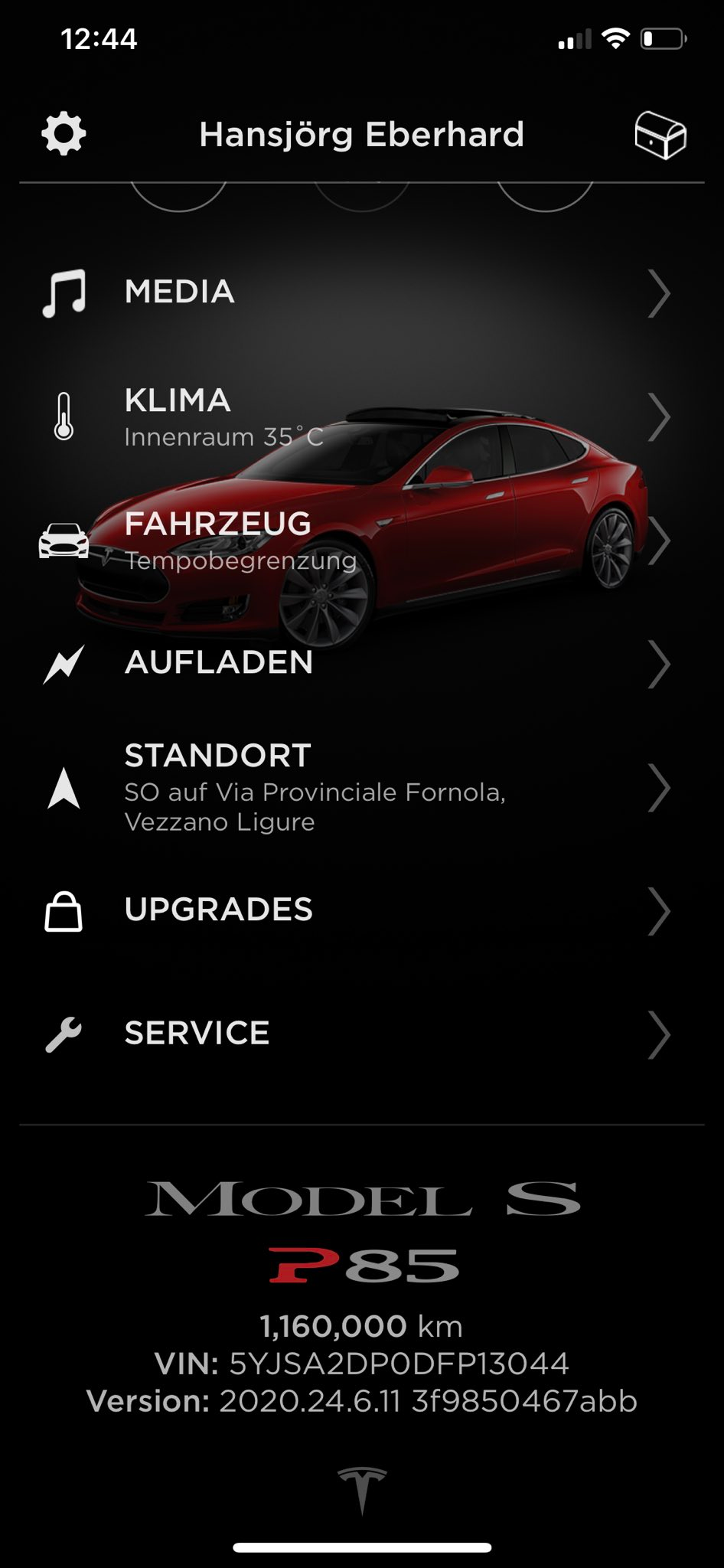Open the SERVICE section
Image resolution: width=724 pixels, height=1568 pixels.
click(362, 1034)
